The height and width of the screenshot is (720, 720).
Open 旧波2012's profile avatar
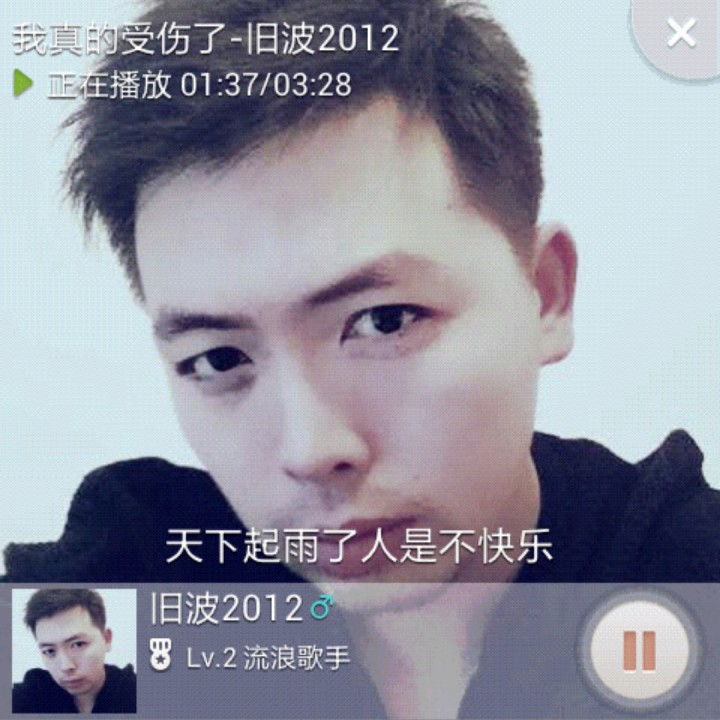[74, 650]
